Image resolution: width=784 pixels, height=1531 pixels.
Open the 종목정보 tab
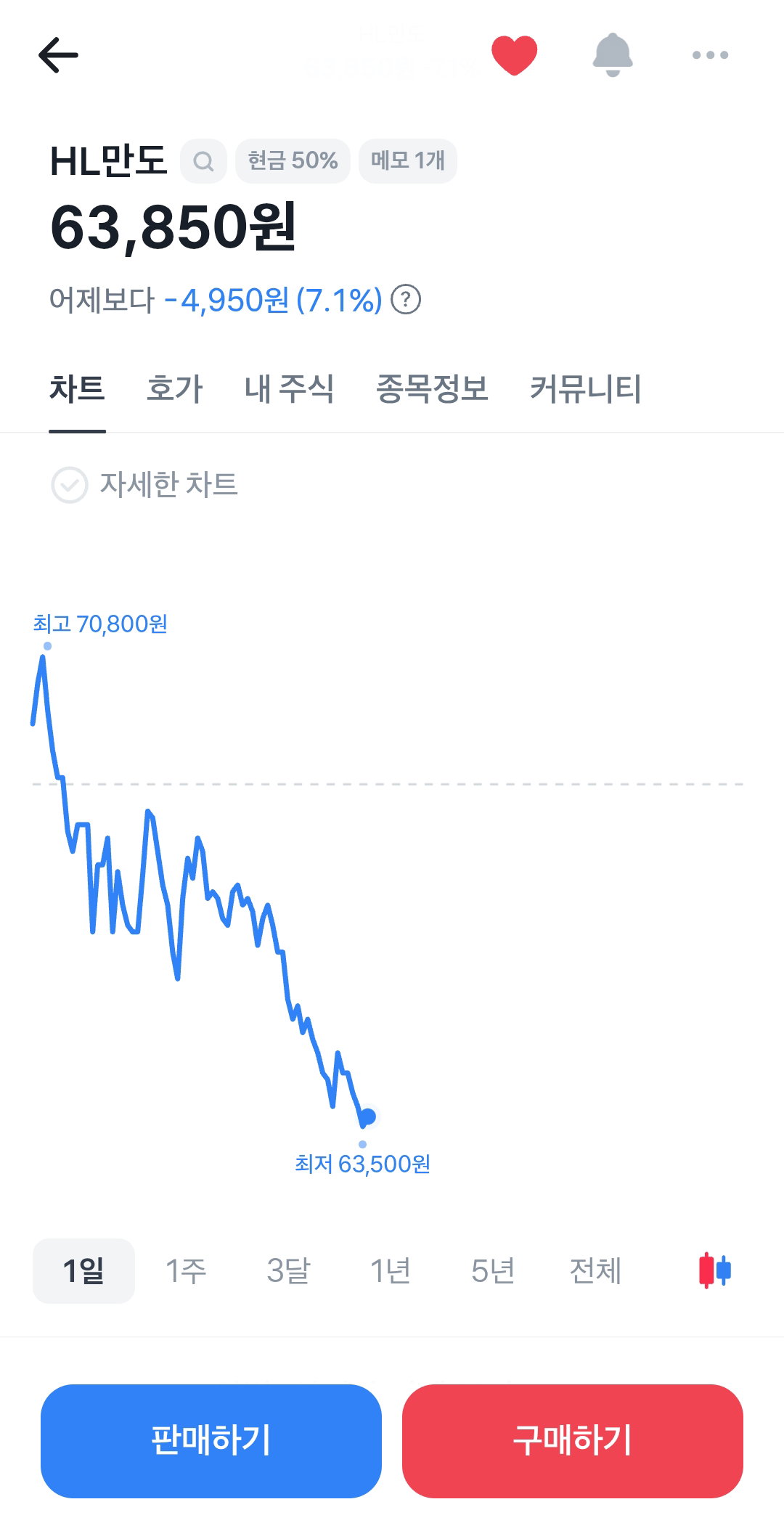(x=432, y=388)
